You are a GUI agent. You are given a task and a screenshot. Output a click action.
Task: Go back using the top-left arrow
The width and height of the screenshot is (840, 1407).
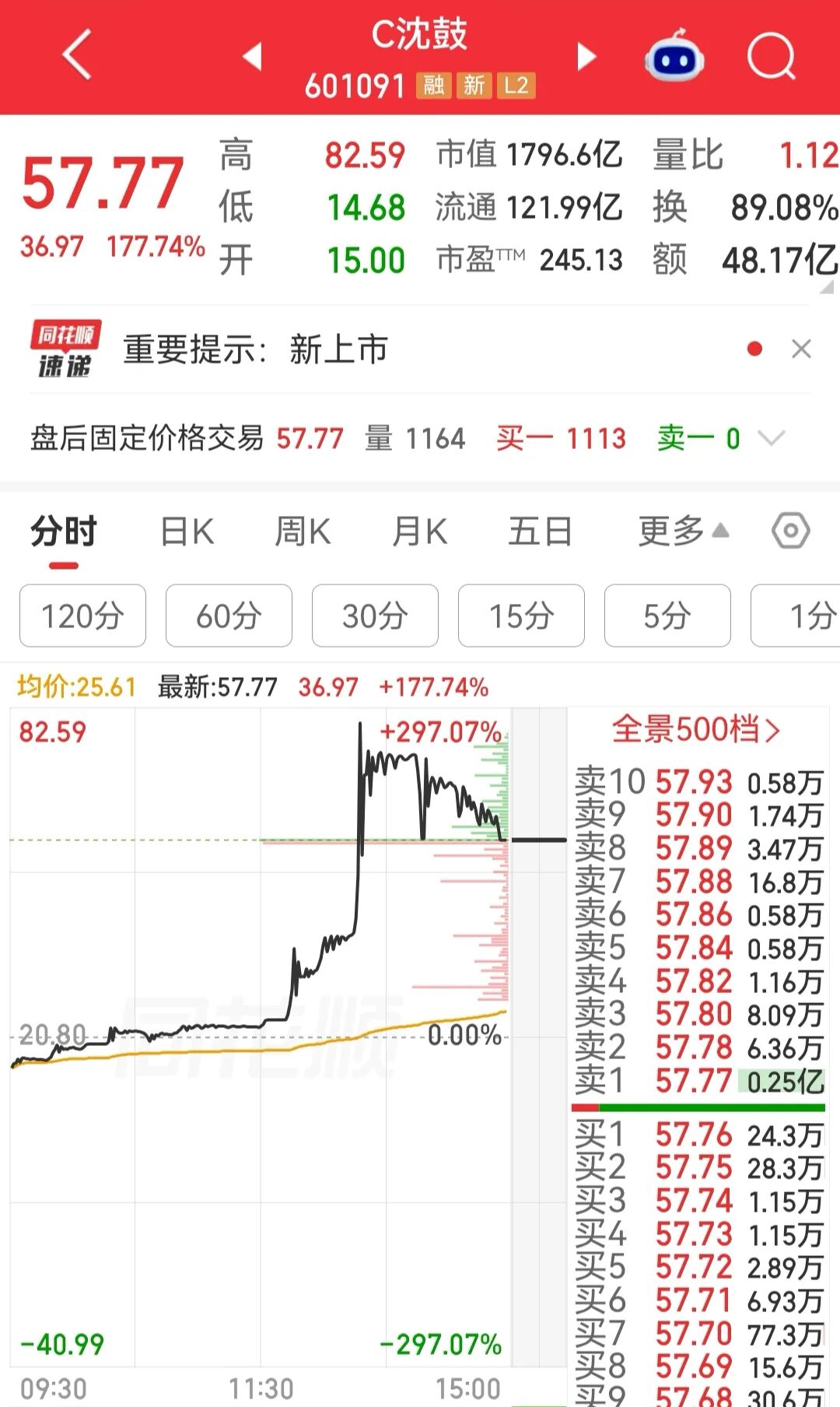(76, 54)
